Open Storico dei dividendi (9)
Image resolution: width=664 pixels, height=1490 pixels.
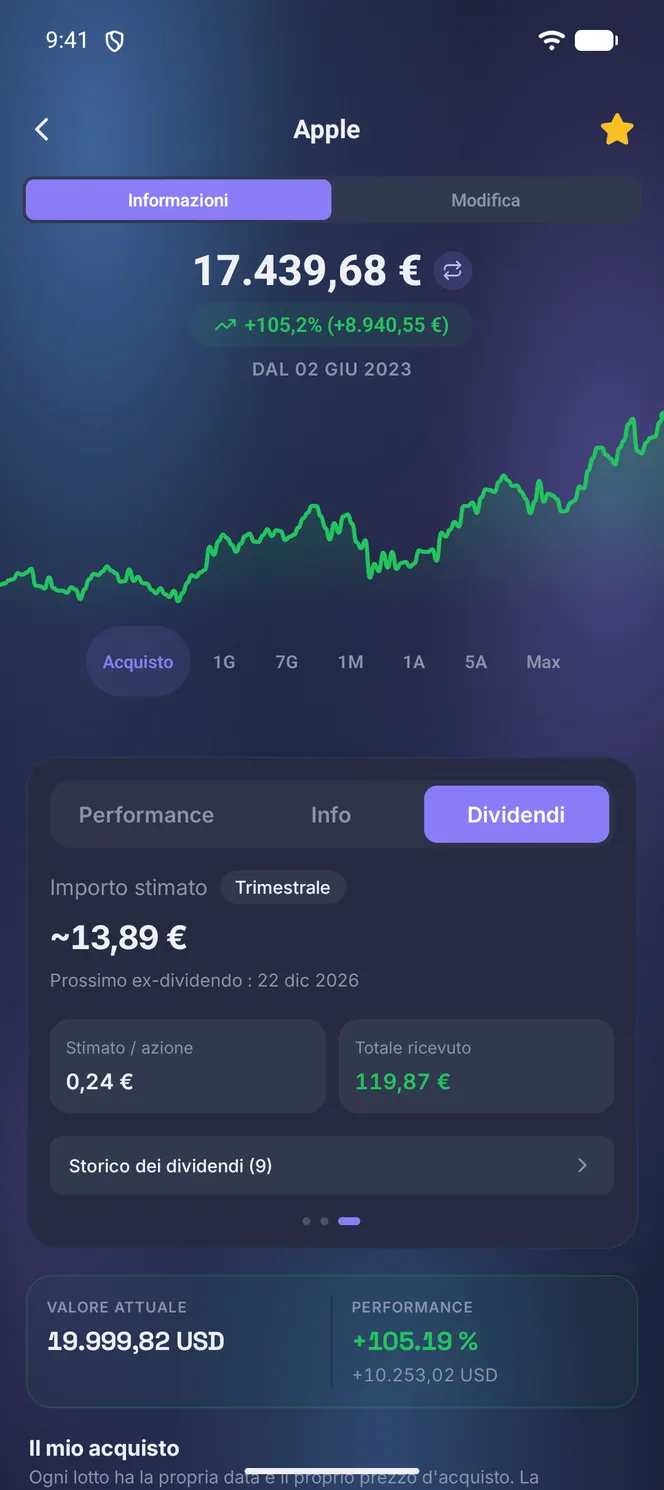point(331,1165)
